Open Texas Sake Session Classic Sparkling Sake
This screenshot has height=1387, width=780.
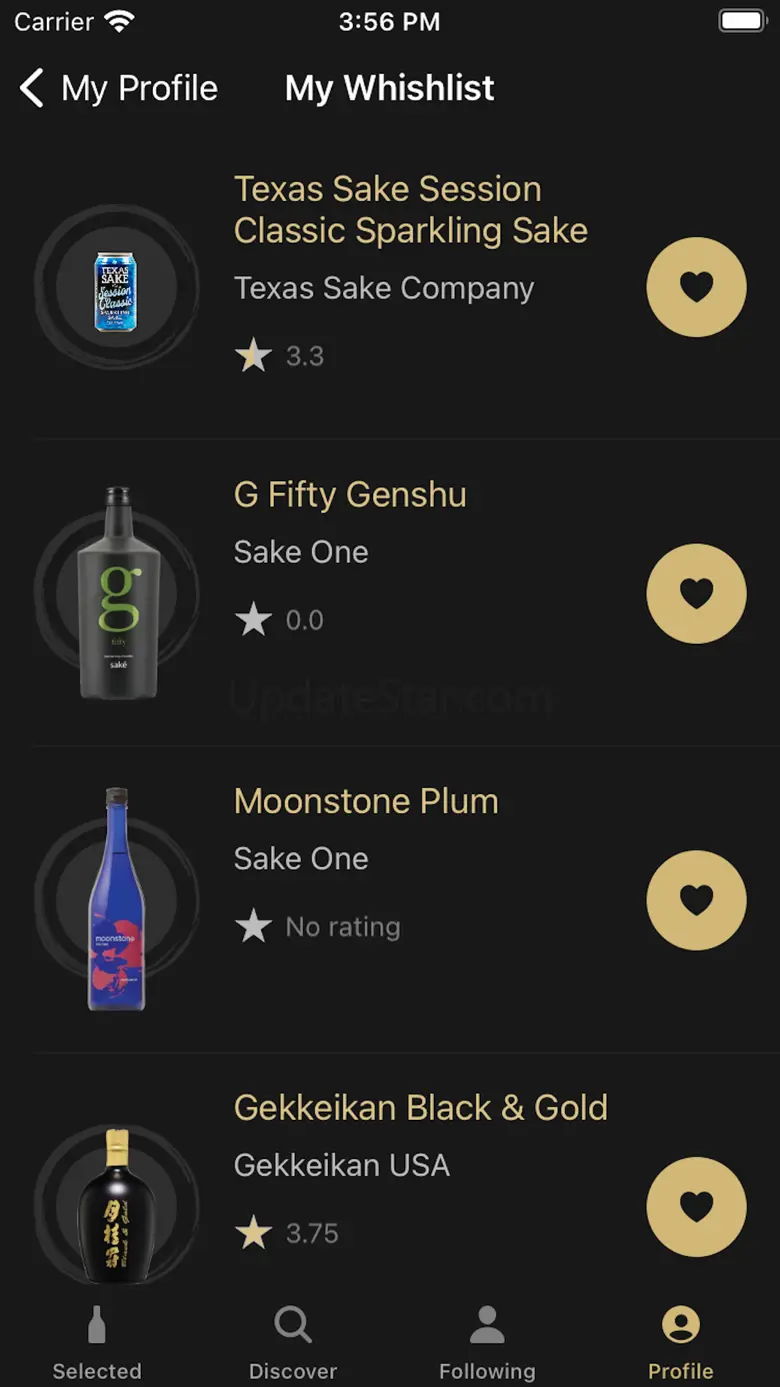coord(410,210)
